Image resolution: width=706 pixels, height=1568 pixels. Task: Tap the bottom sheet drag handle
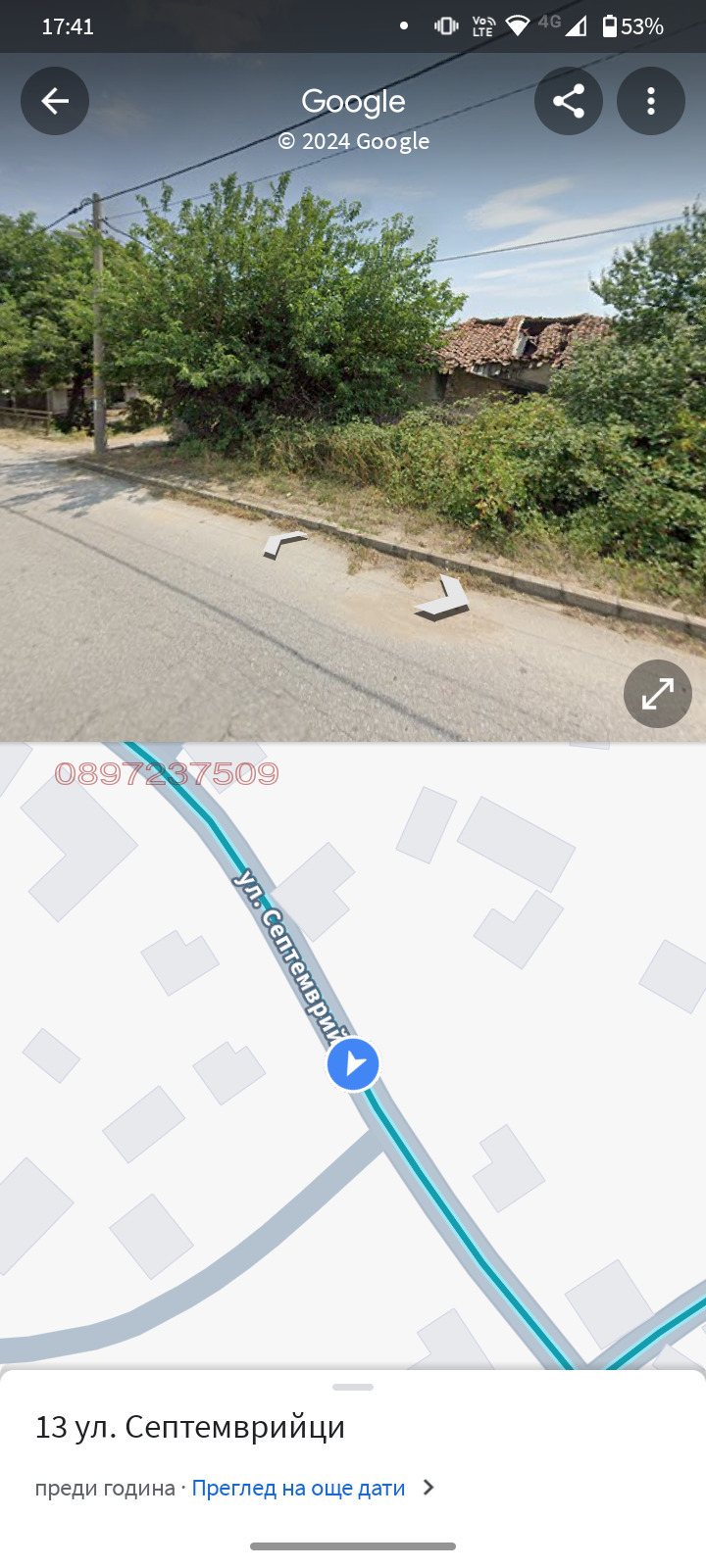pos(353,1387)
